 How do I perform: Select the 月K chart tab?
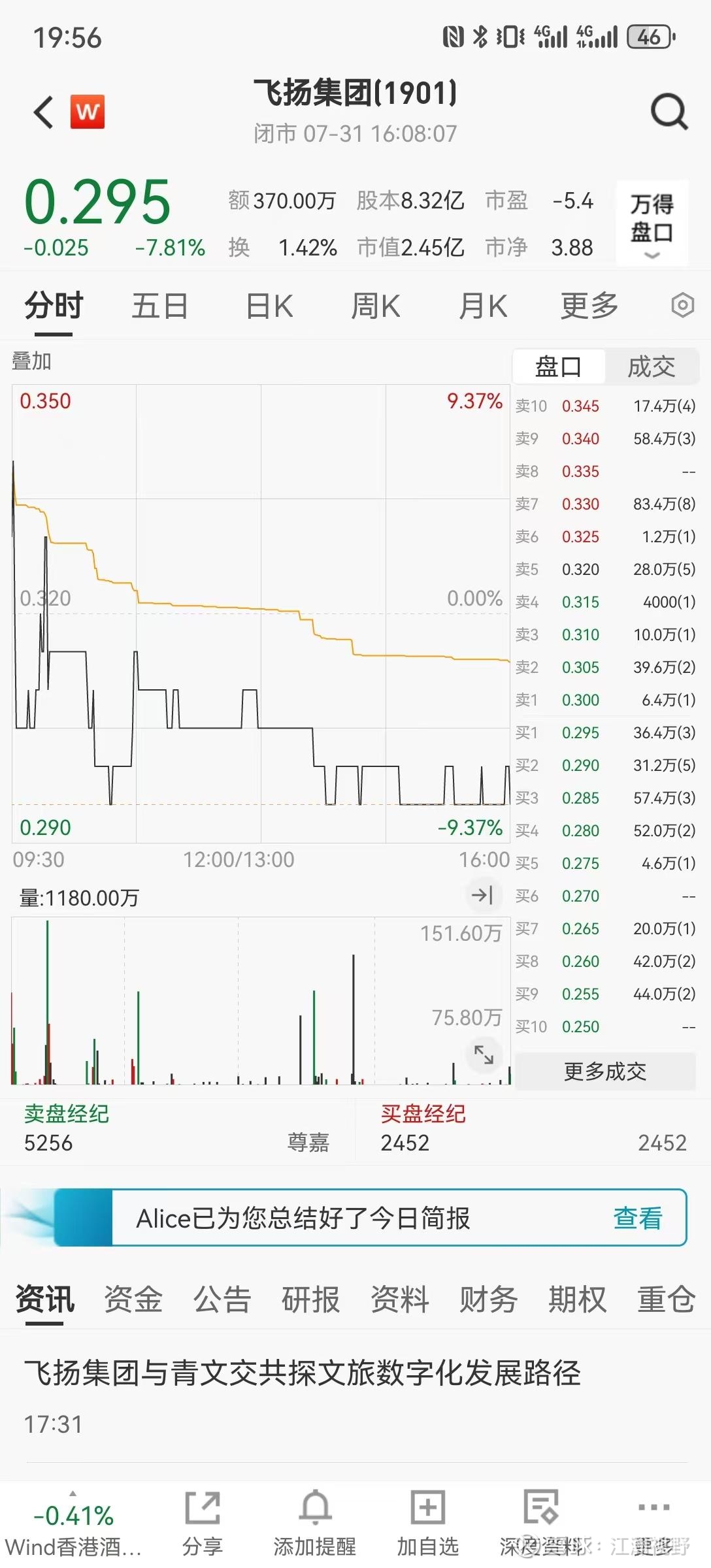coord(482,306)
